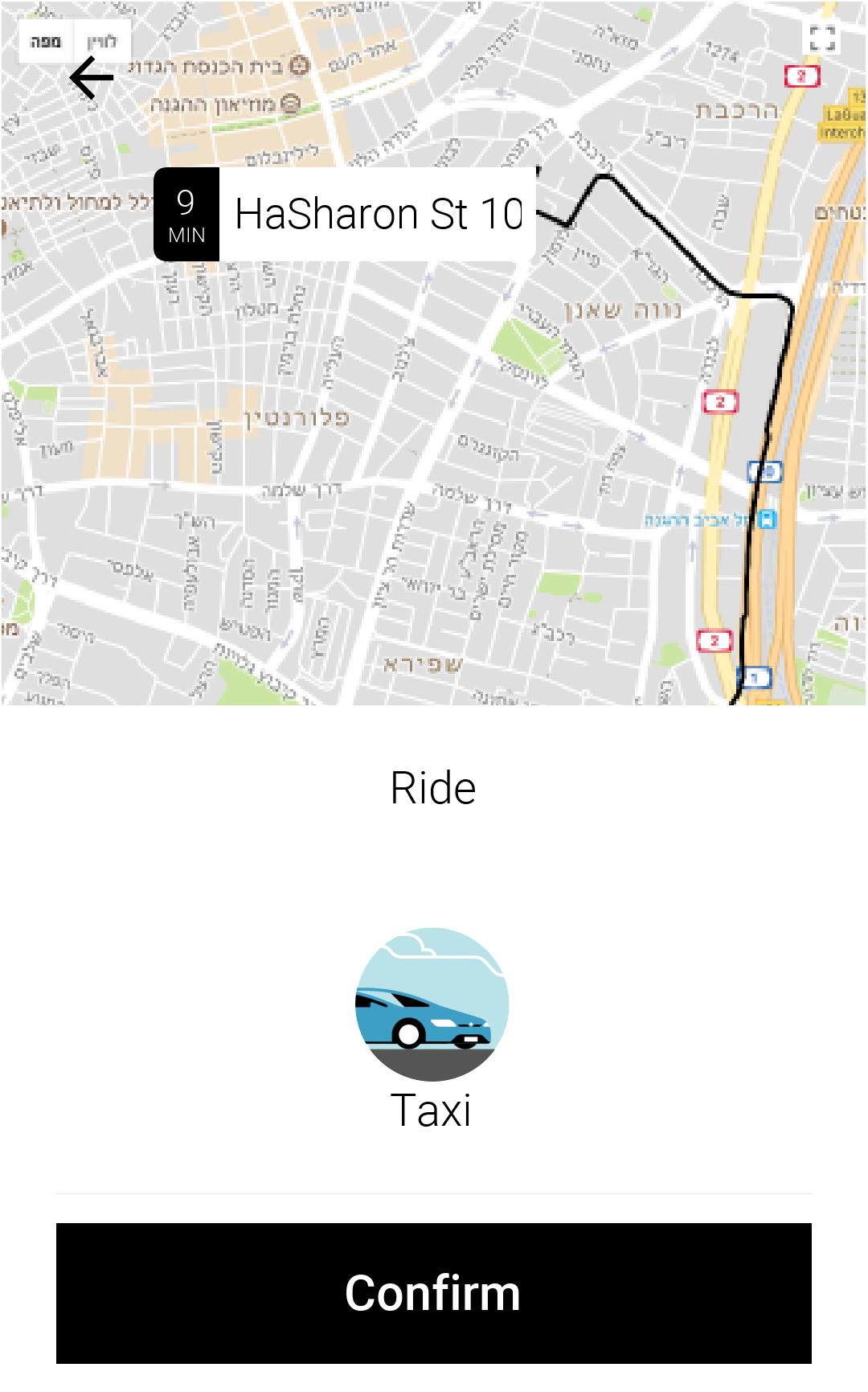Switch to the מפה map view

coord(46,42)
